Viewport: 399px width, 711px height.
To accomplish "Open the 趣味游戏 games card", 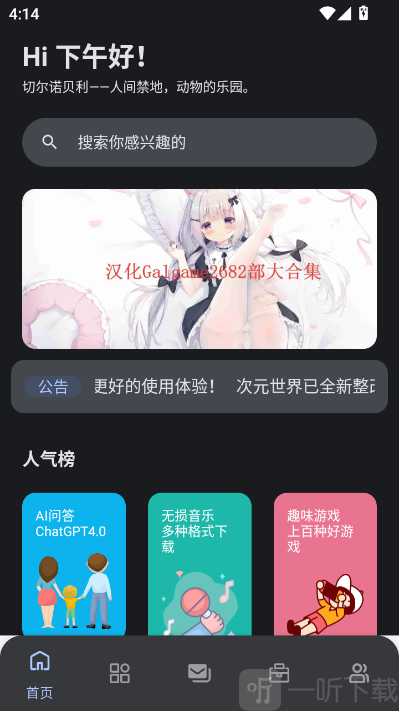I will tap(325, 564).
